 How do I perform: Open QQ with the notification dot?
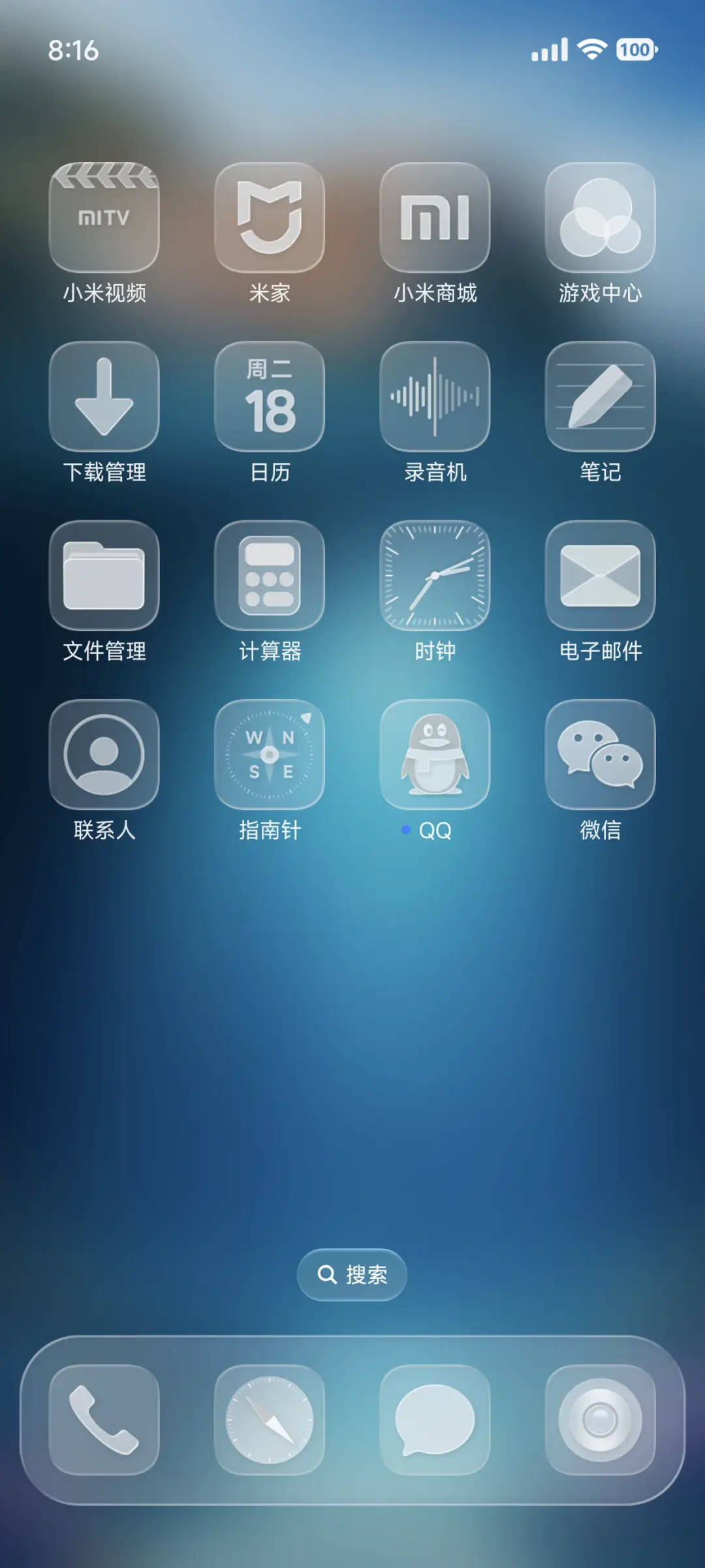tap(435, 754)
